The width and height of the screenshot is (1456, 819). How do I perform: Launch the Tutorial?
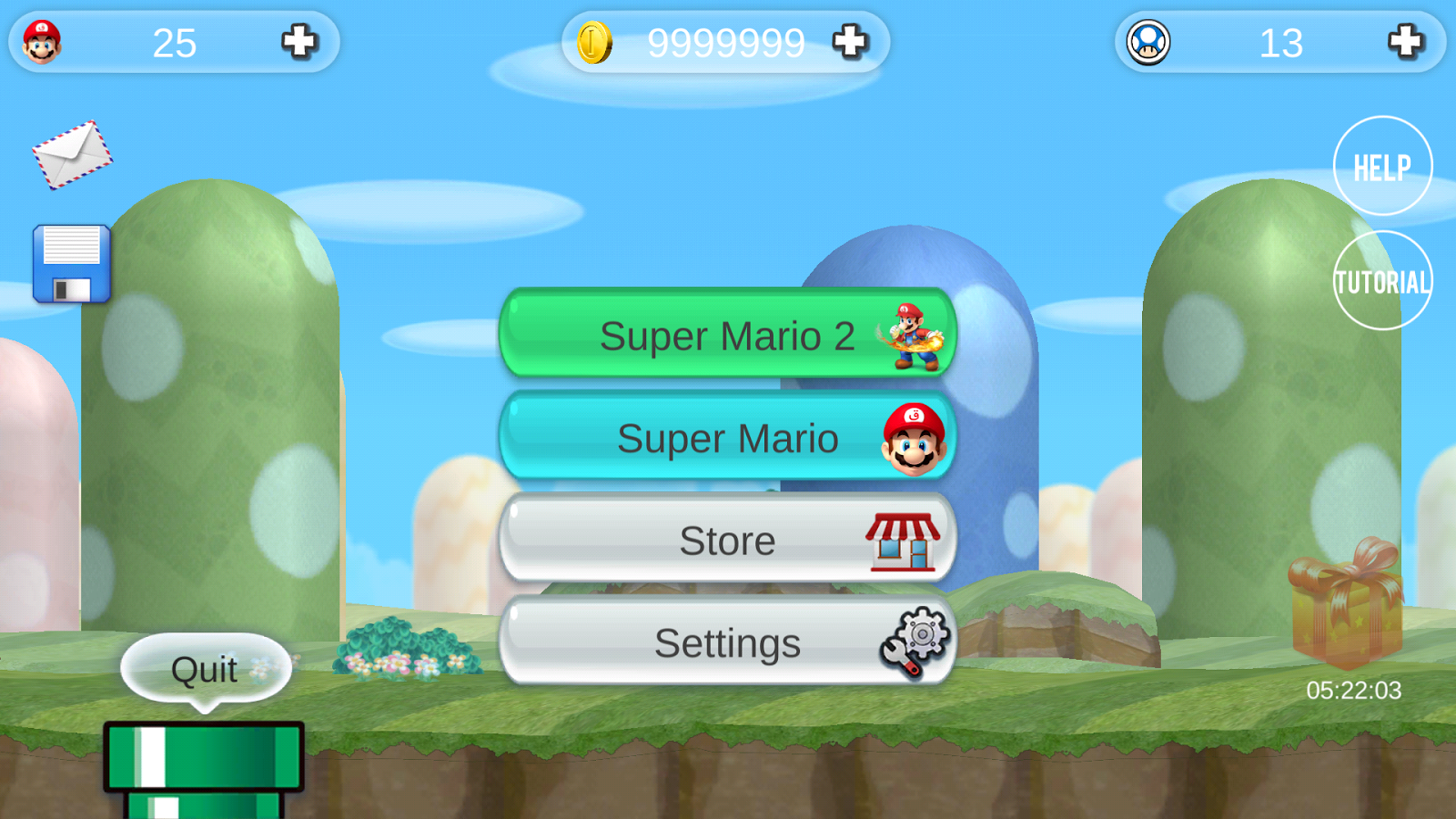click(x=1382, y=281)
